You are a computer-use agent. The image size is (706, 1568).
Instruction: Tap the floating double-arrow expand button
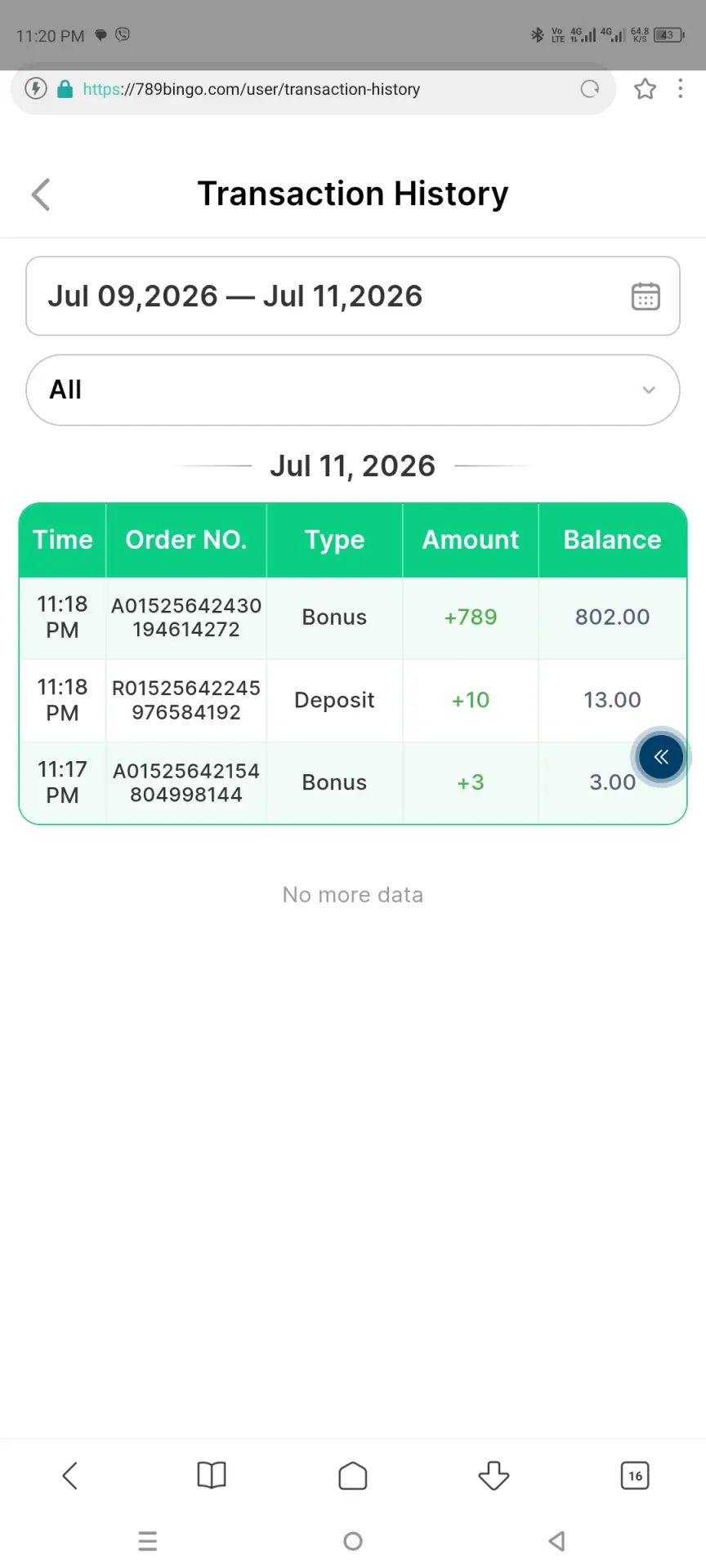pos(661,757)
